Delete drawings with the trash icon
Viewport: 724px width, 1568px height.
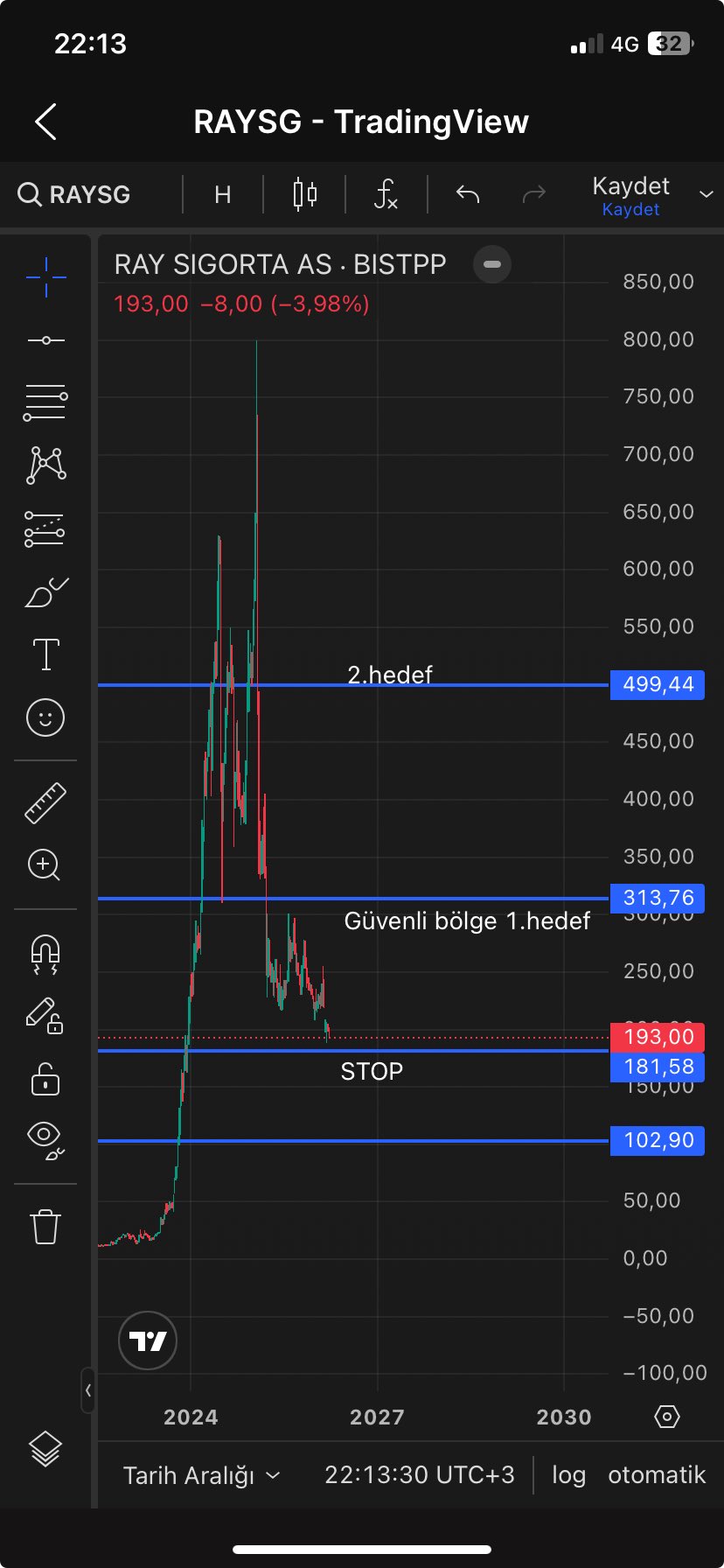pyautogui.click(x=45, y=1226)
